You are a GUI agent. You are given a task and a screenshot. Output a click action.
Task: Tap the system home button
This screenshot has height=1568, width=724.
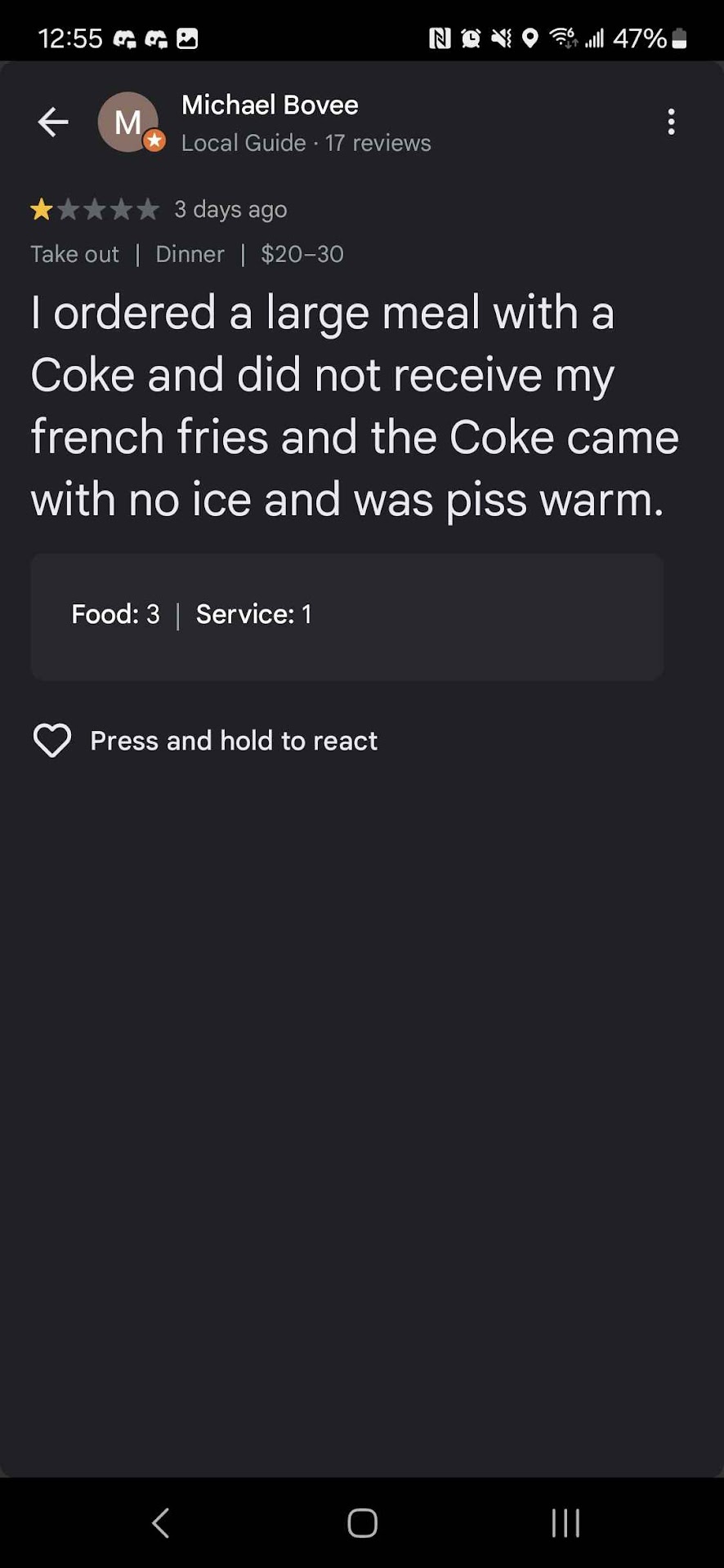[362, 1523]
